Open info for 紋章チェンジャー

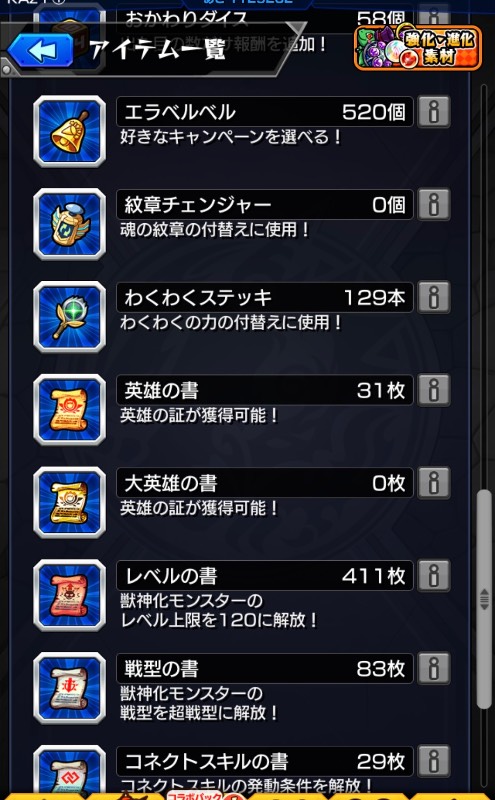coord(434,204)
